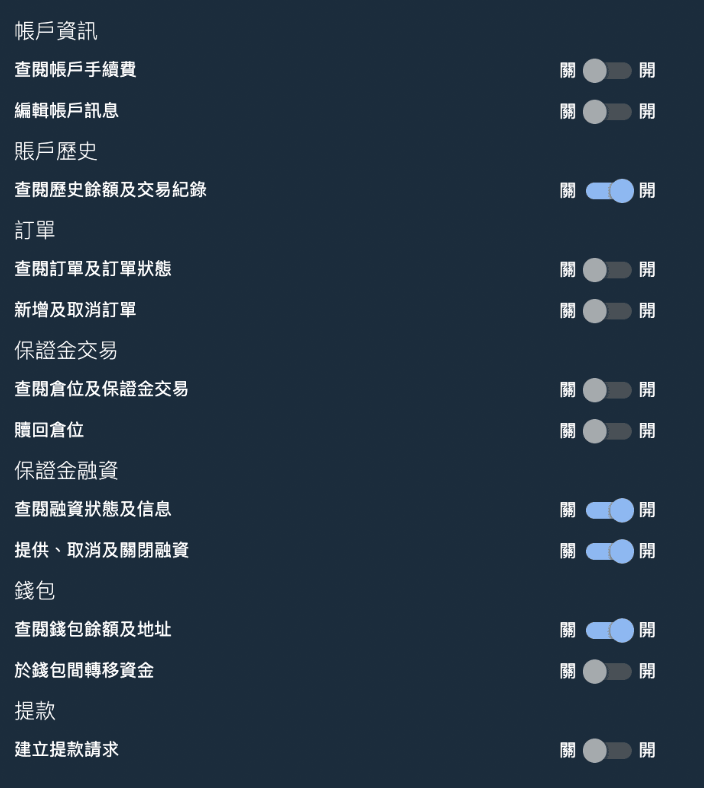Enable 新增及取消訂單 permission
The image size is (704, 788).
pyautogui.click(x=608, y=310)
